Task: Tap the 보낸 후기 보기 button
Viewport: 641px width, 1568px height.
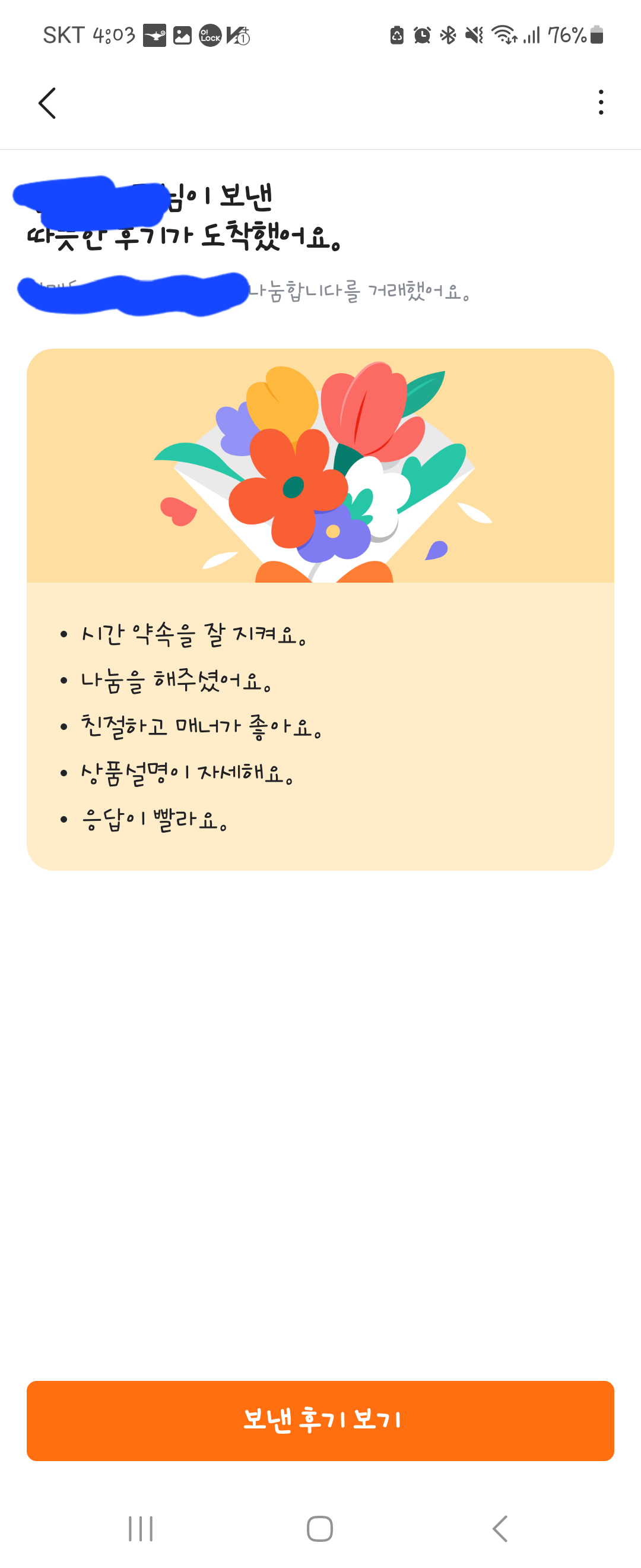Action: [320, 1420]
